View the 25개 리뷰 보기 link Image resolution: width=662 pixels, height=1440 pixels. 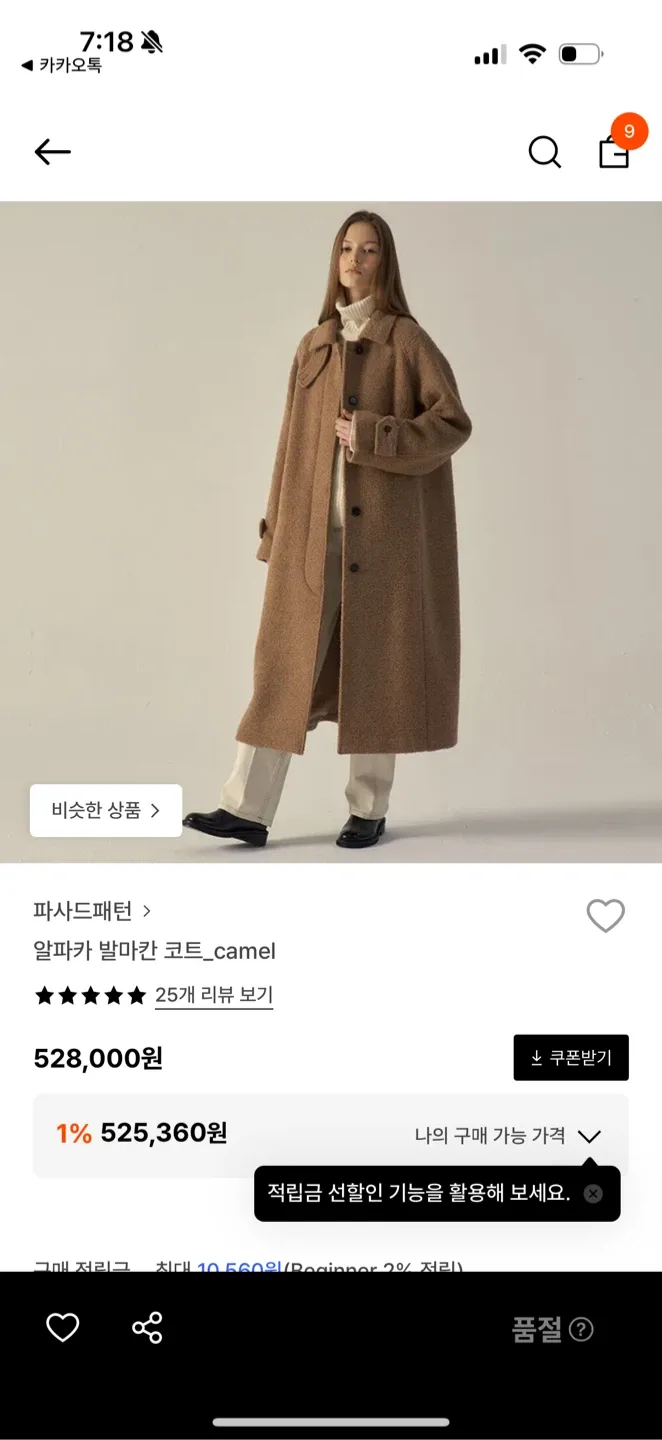point(214,995)
